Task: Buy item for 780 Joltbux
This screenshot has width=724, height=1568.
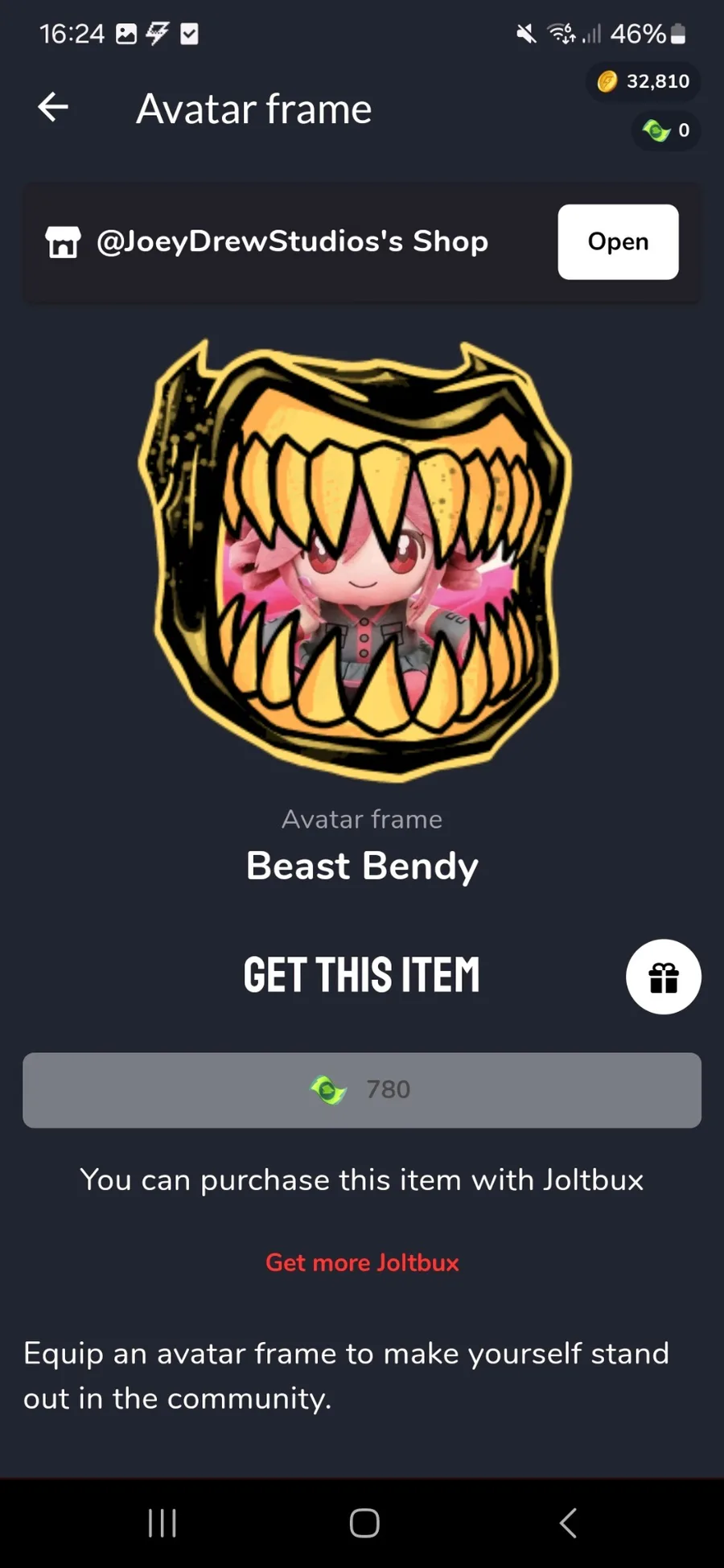Action: (x=362, y=1090)
